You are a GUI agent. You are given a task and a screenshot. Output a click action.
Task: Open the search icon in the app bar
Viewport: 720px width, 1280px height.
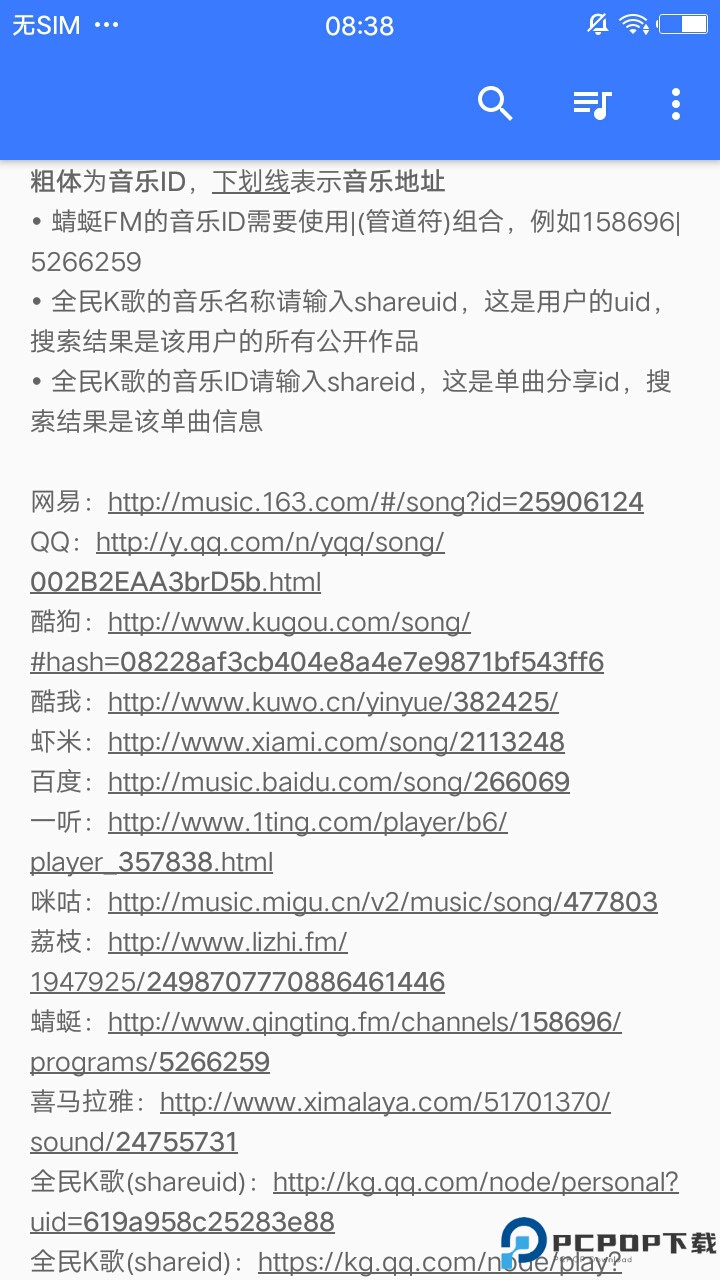(x=495, y=103)
